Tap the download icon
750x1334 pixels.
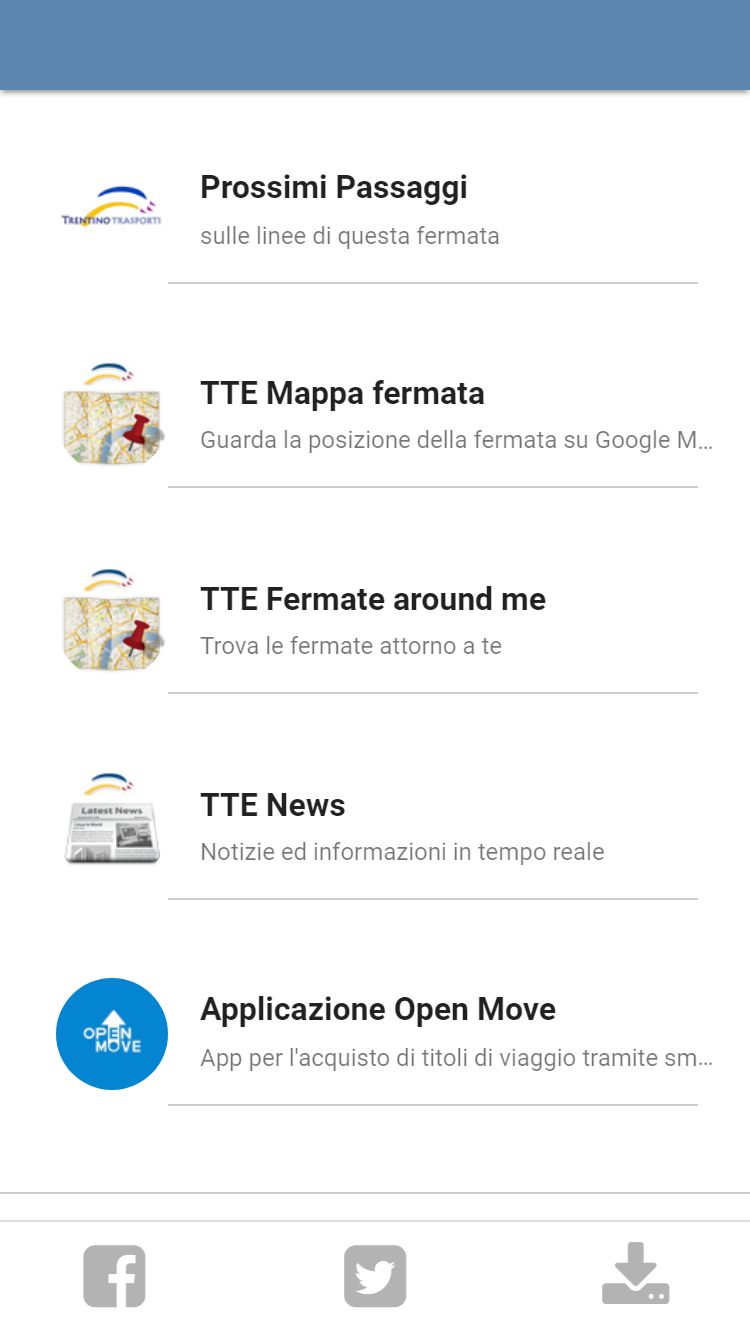[636, 1274]
